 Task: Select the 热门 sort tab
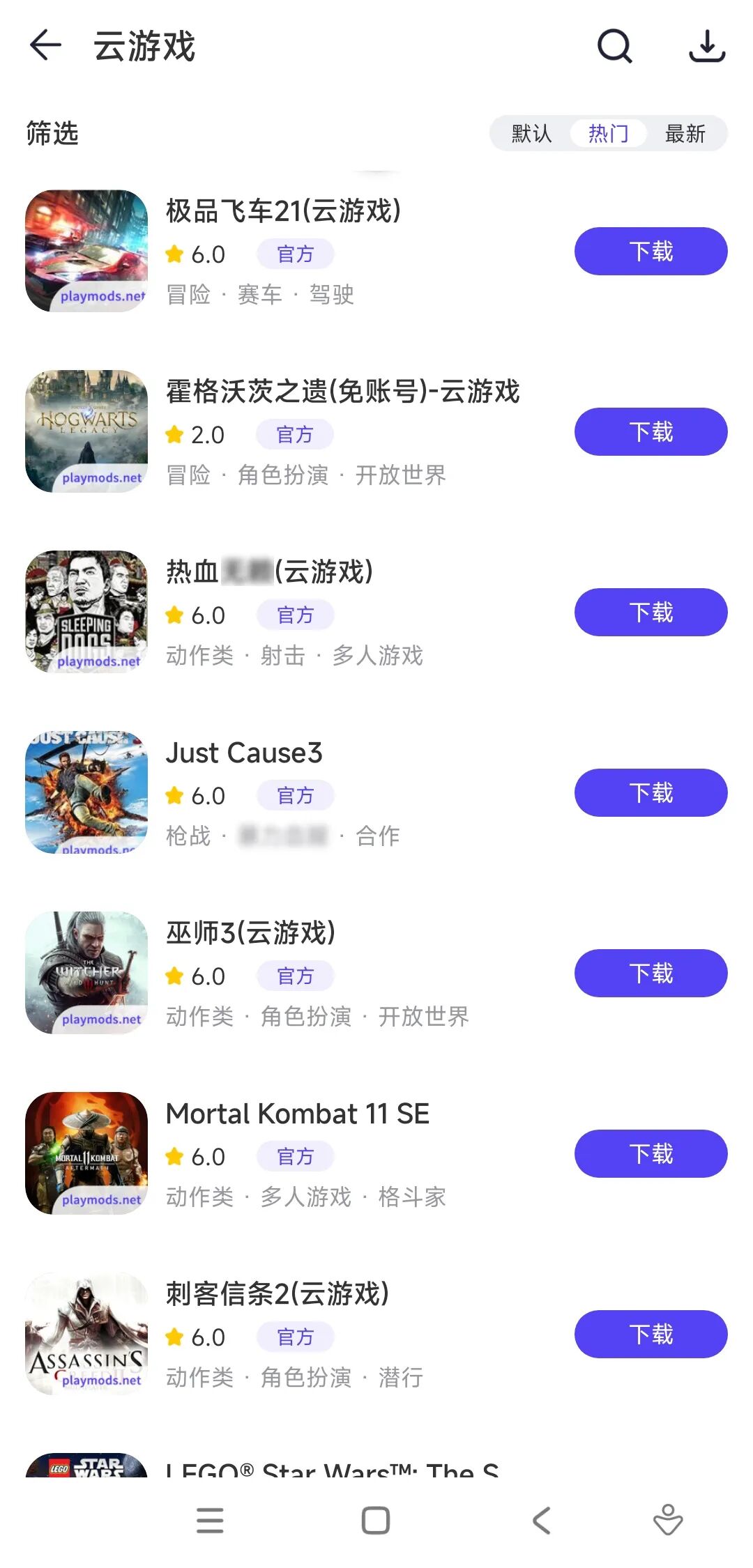coord(608,133)
